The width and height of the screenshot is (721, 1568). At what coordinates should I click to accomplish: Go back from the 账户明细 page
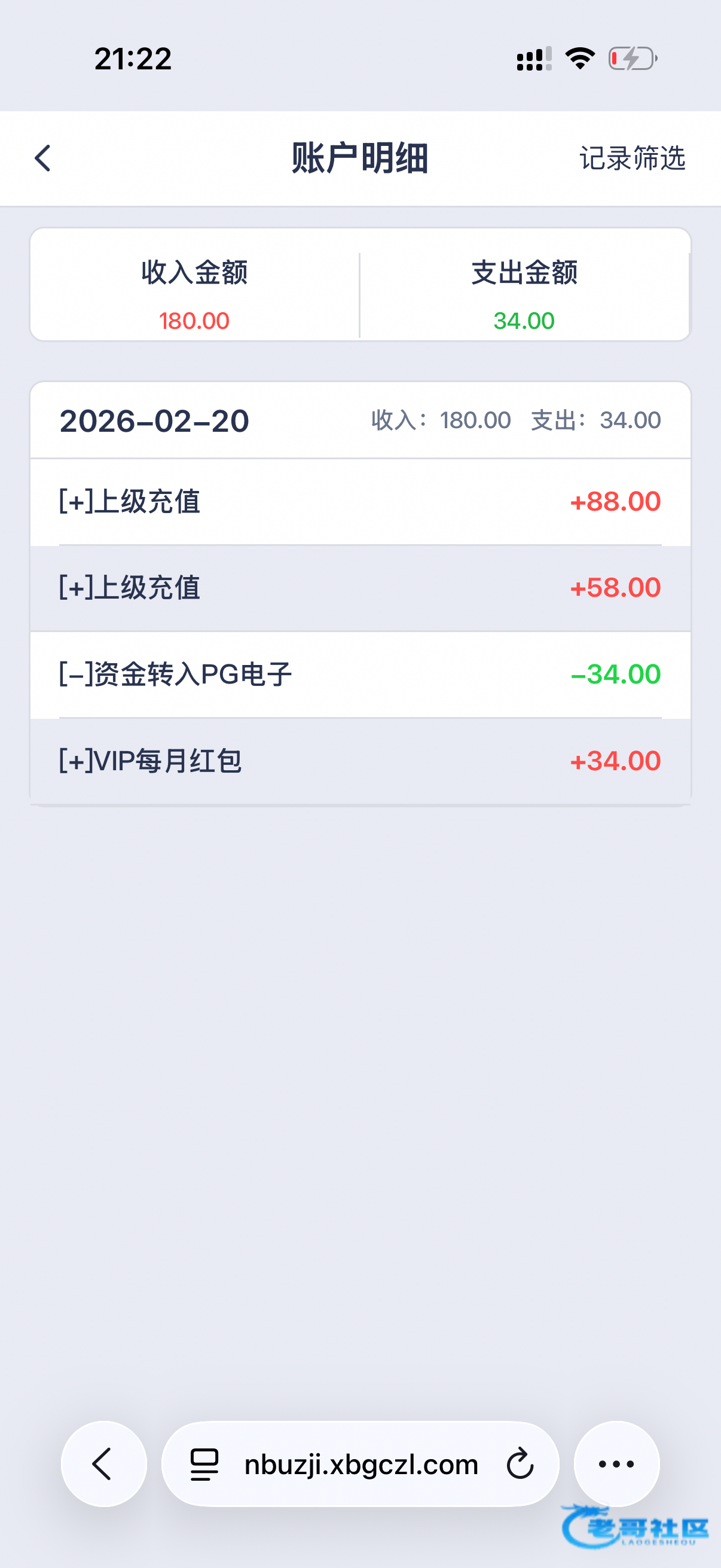pyautogui.click(x=42, y=158)
